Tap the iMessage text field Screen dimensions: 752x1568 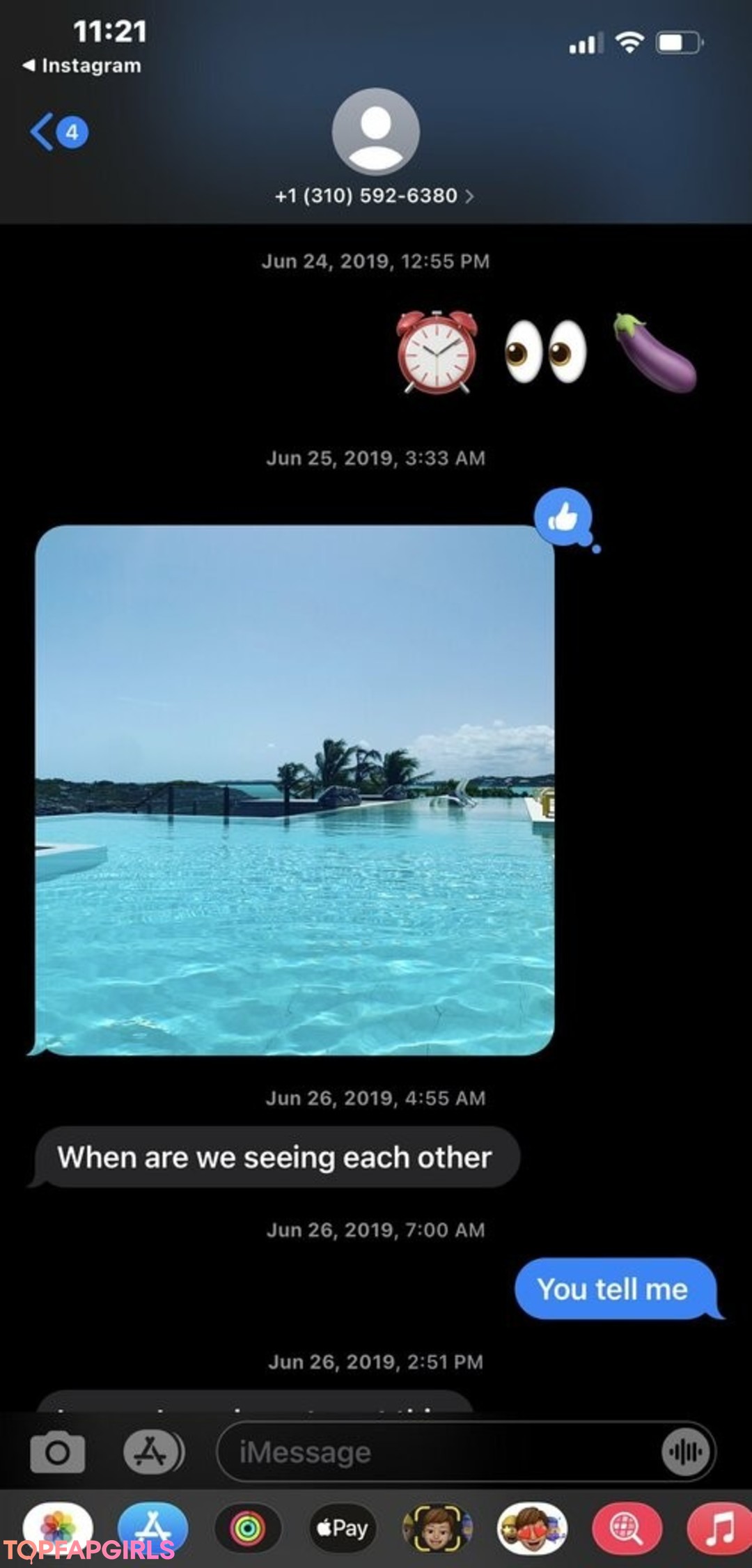(x=439, y=1452)
